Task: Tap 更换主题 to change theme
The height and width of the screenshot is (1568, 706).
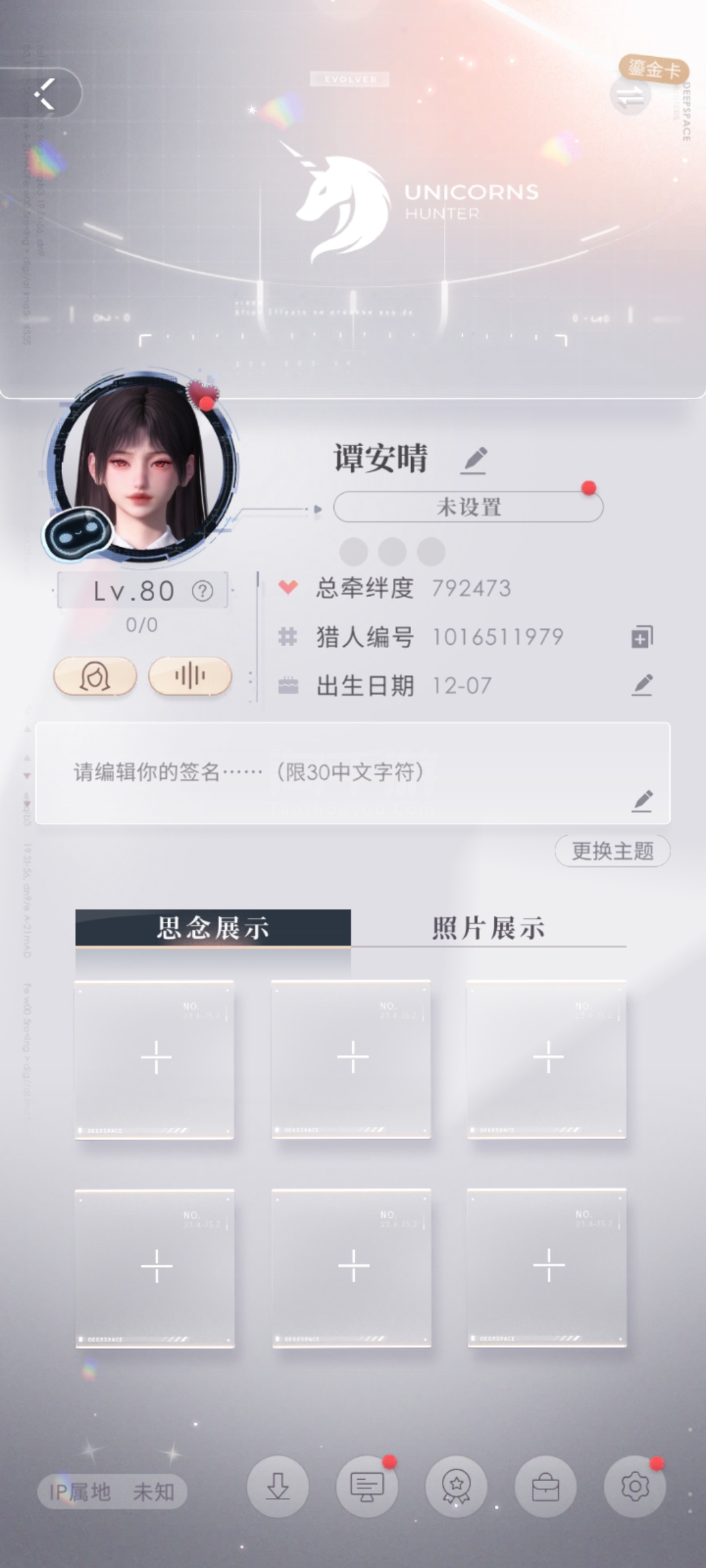Action: point(613,851)
